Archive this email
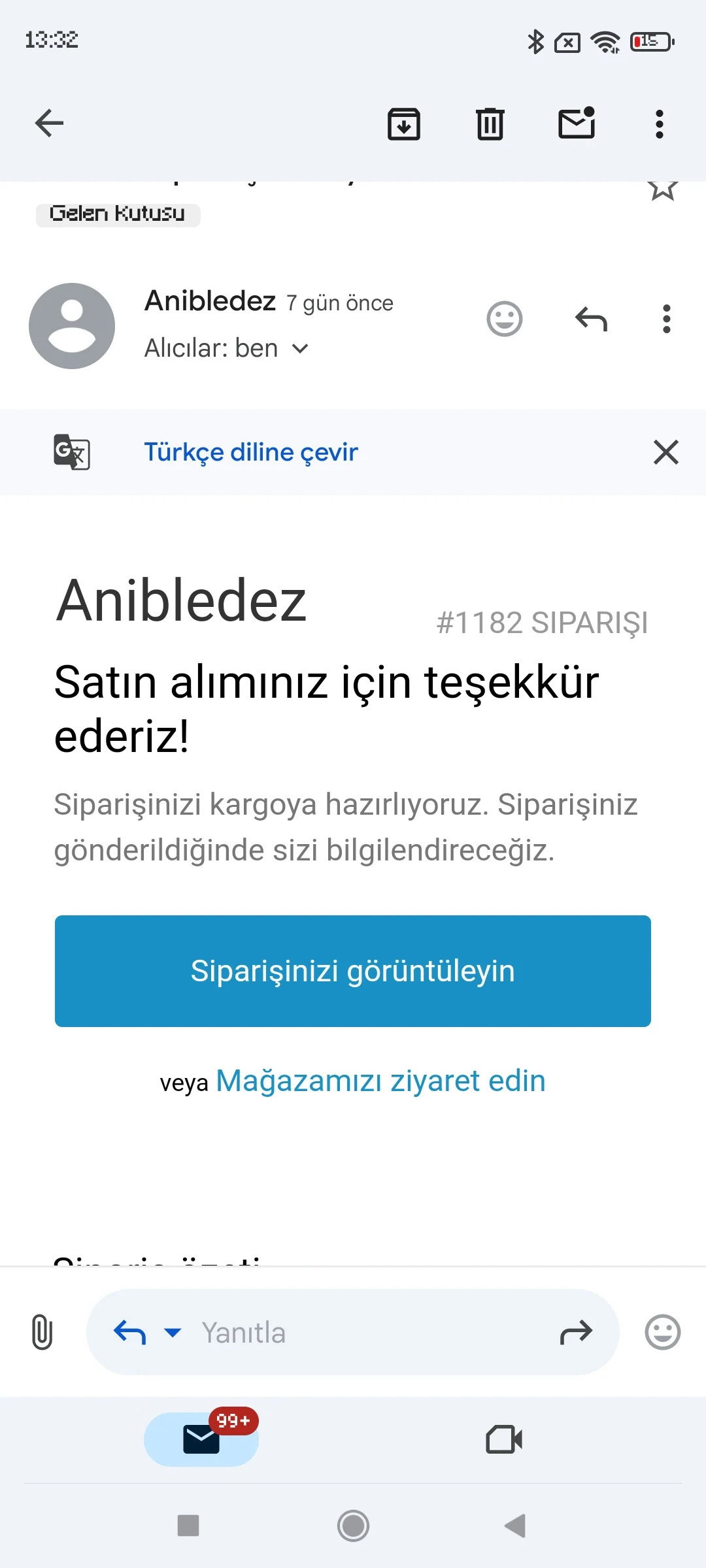 [x=403, y=123]
